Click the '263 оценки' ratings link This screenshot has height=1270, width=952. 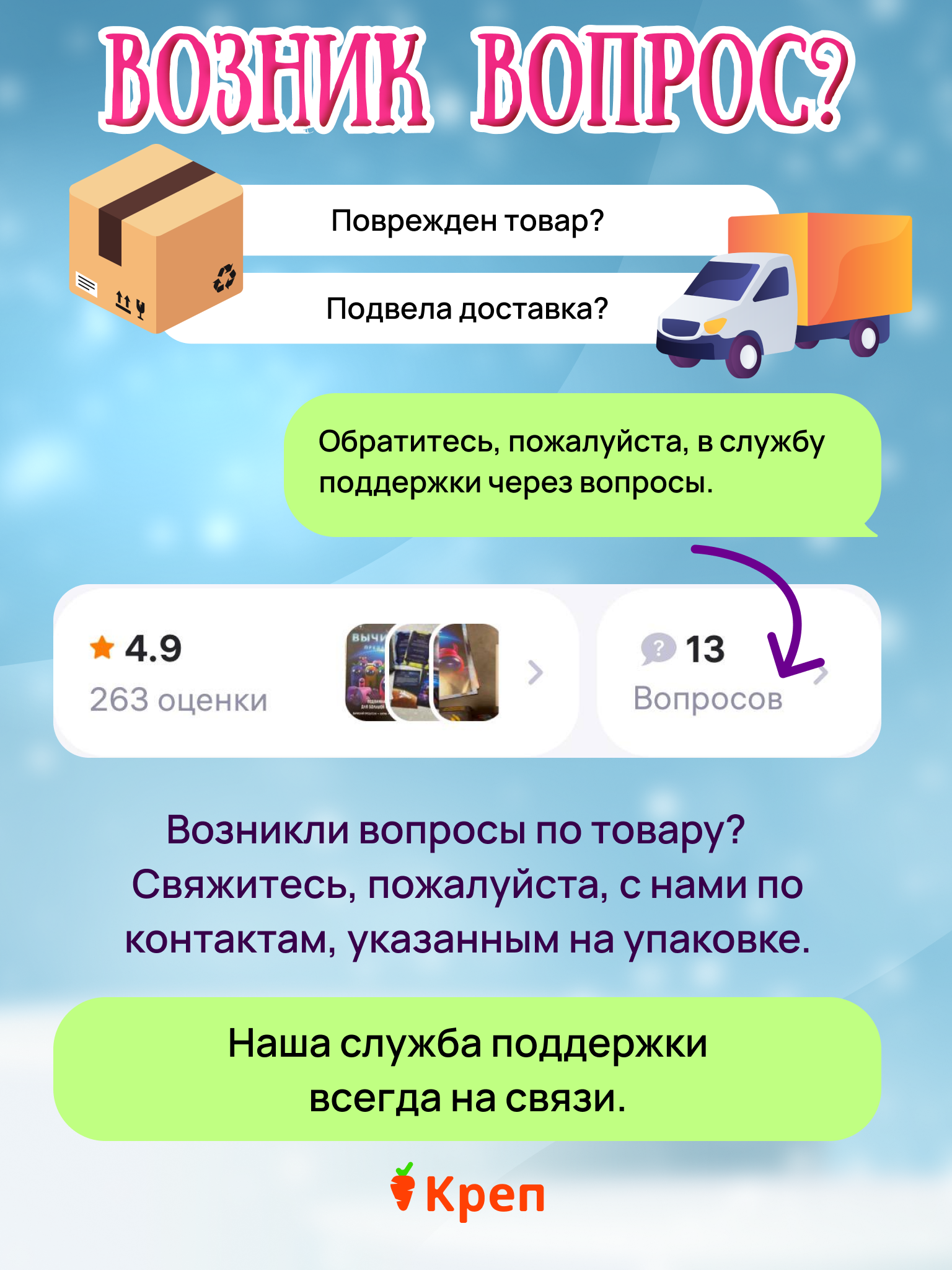(178, 699)
